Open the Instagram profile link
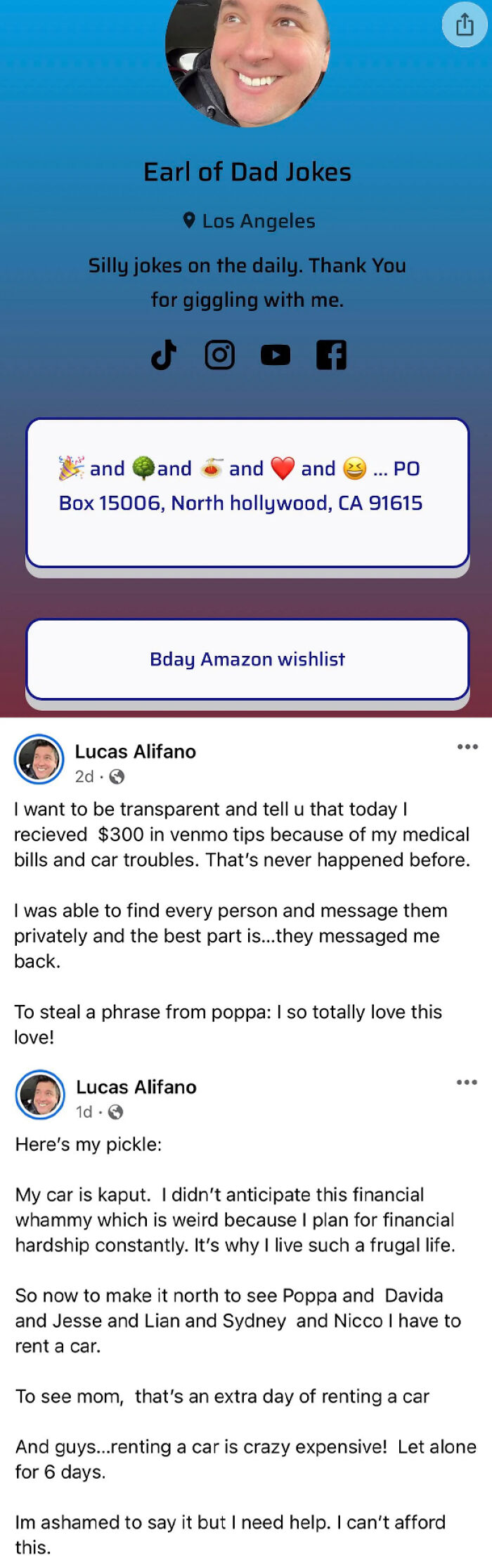This screenshot has height=1568, width=492. [x=219, y=355]
